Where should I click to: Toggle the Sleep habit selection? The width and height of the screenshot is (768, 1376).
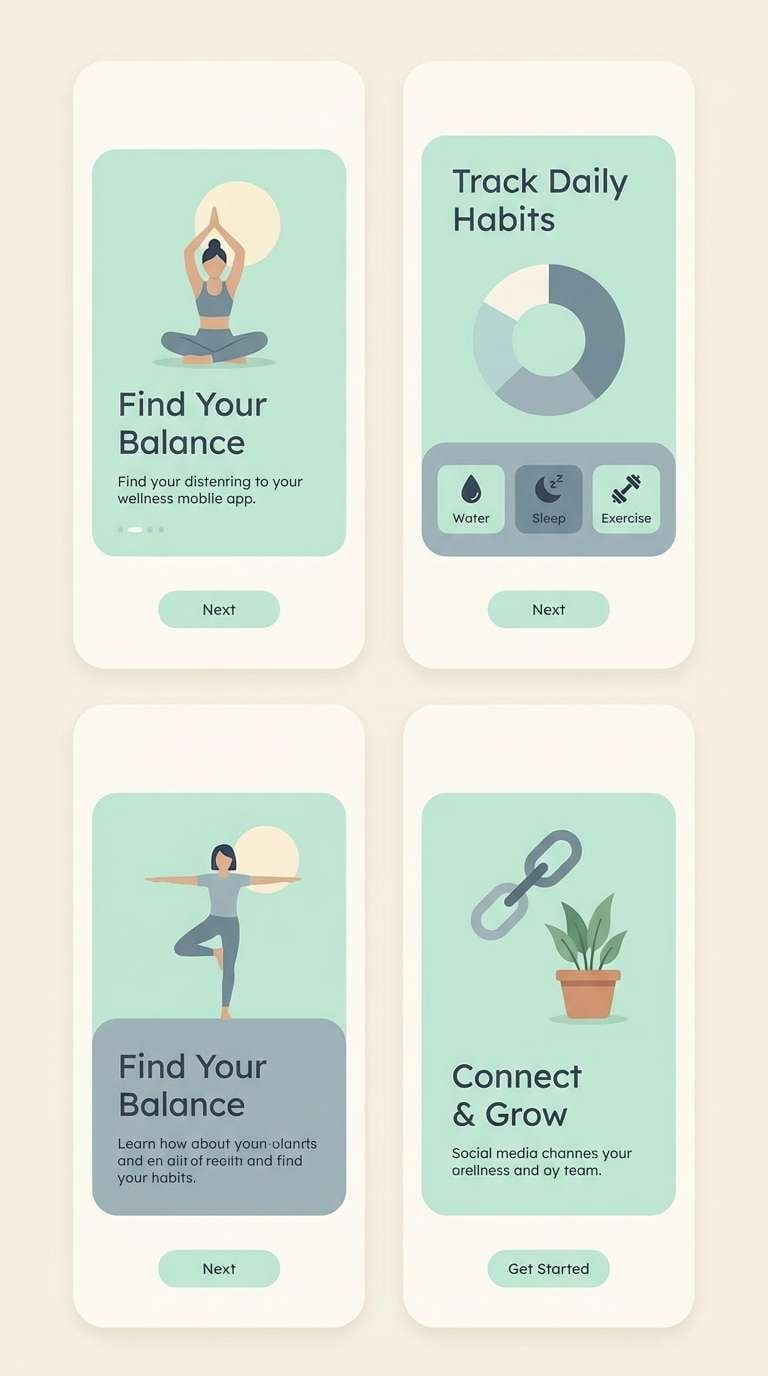pos(548,500)
